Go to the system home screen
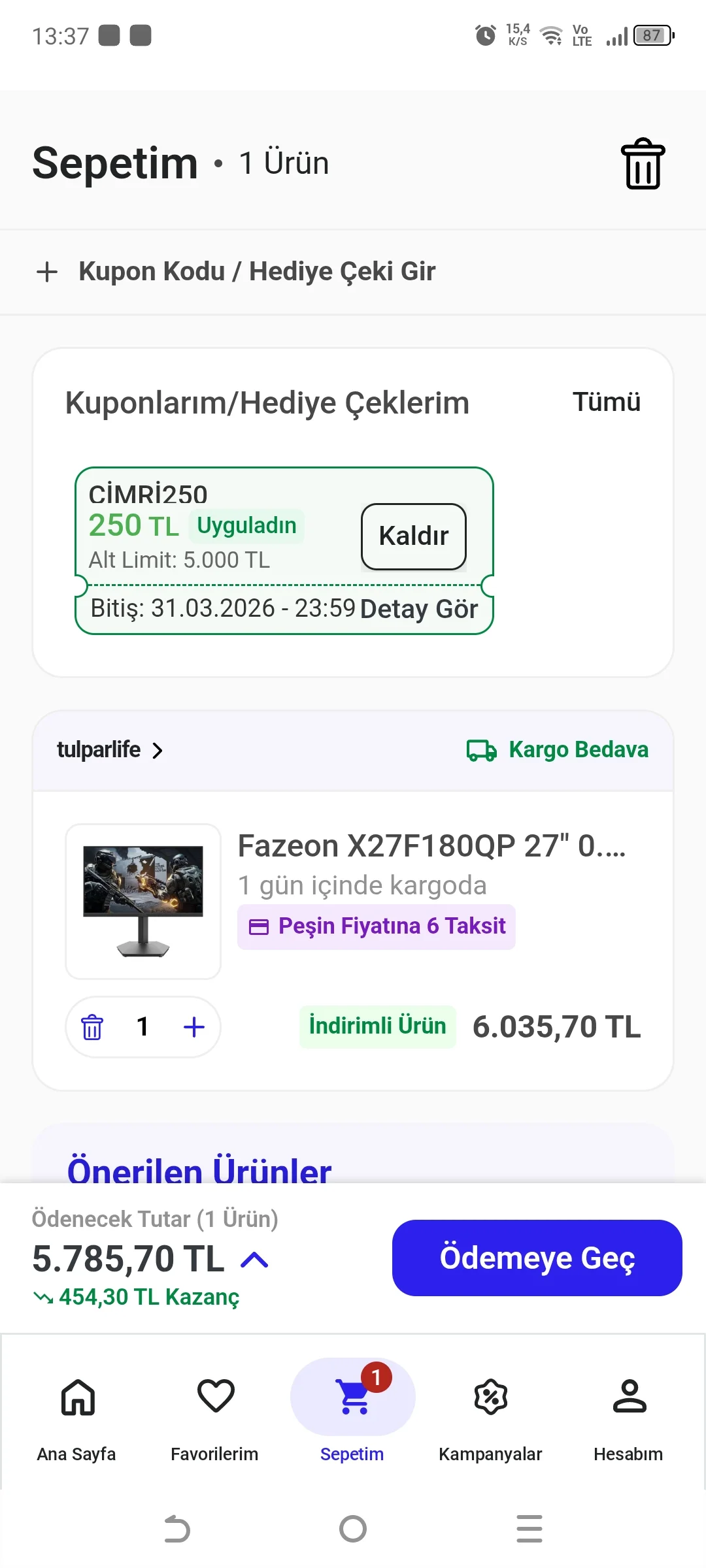Screen dimensions: 706x1568 coord(353,1529)
